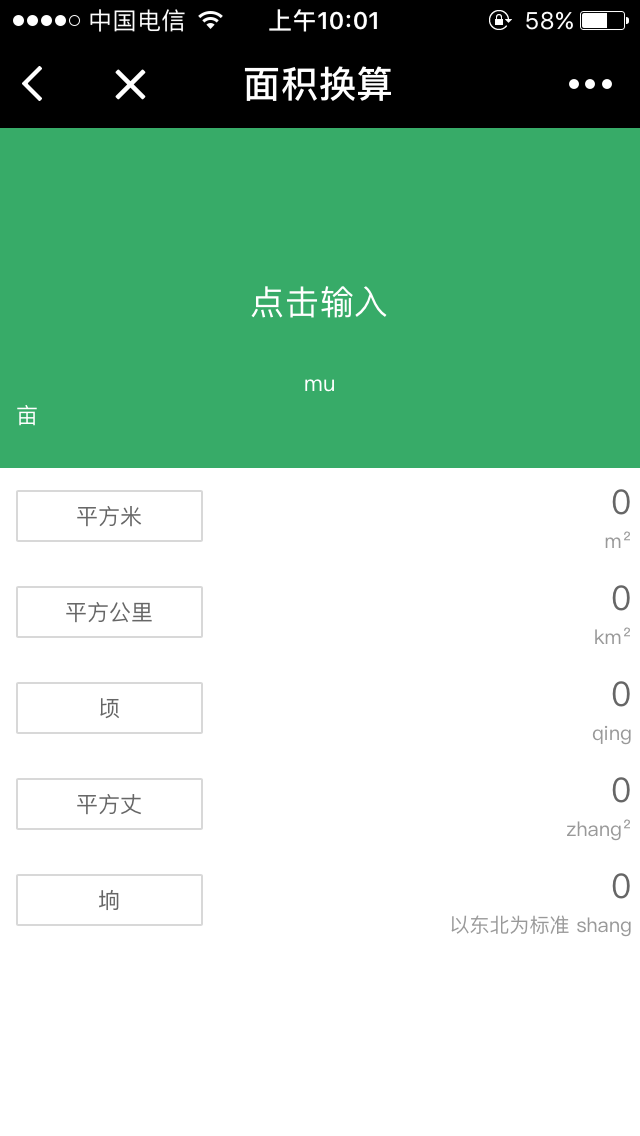Select the 平方米 unit button
This screenshot has width=640, height=1136.
(109, 516)
